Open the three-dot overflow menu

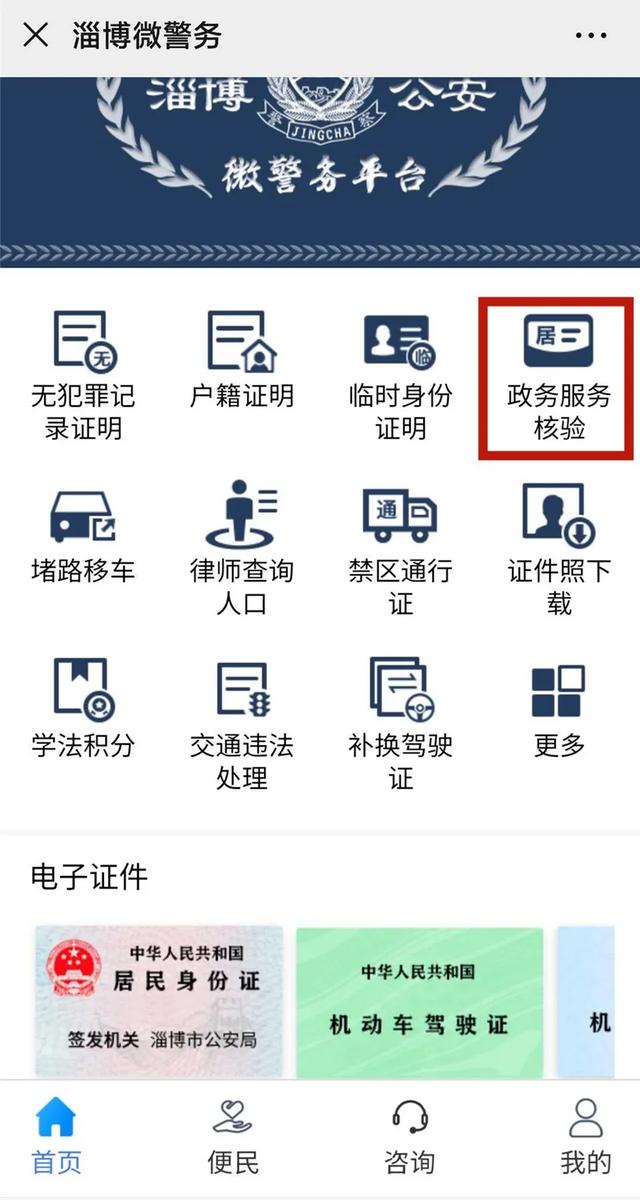590,36
